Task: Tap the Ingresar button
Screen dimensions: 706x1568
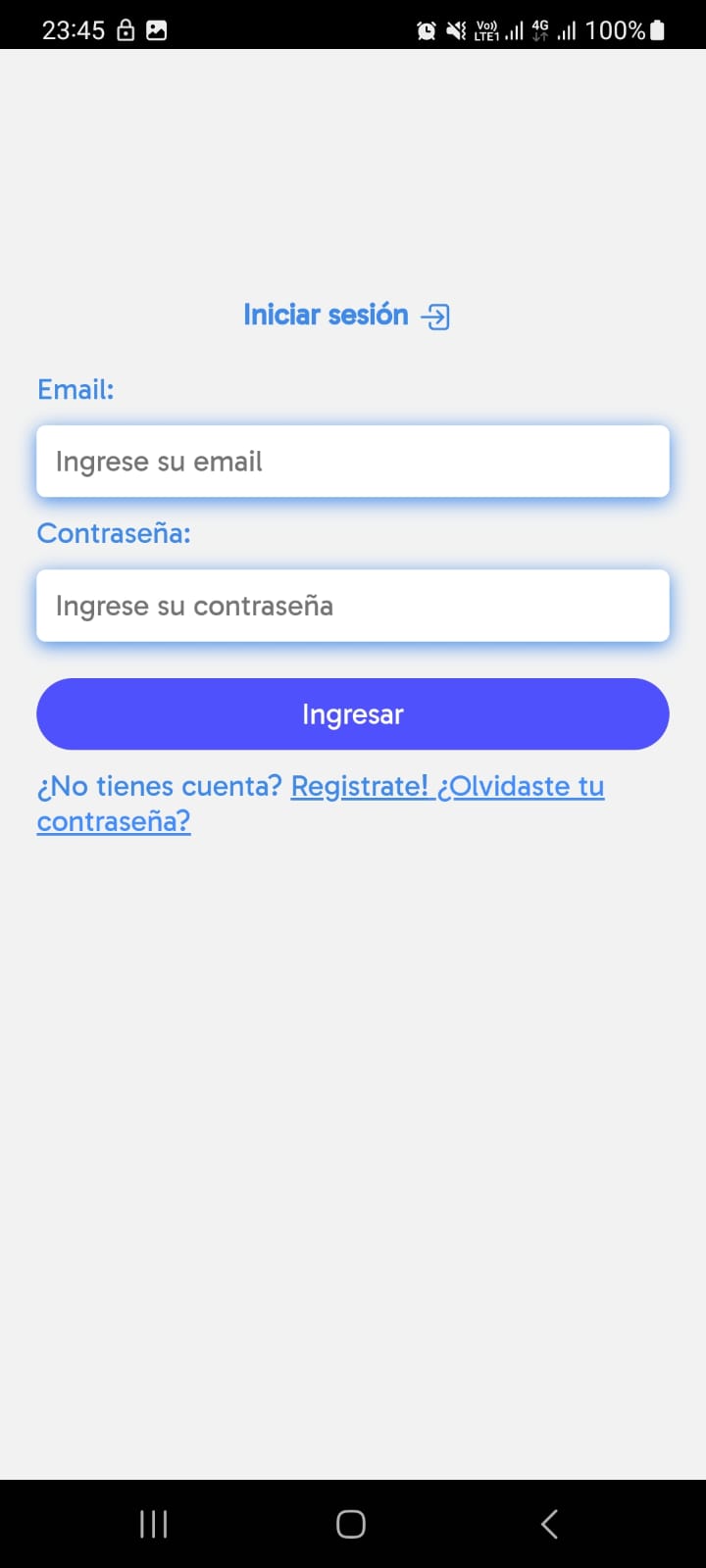Action: (x=353, y=714)
